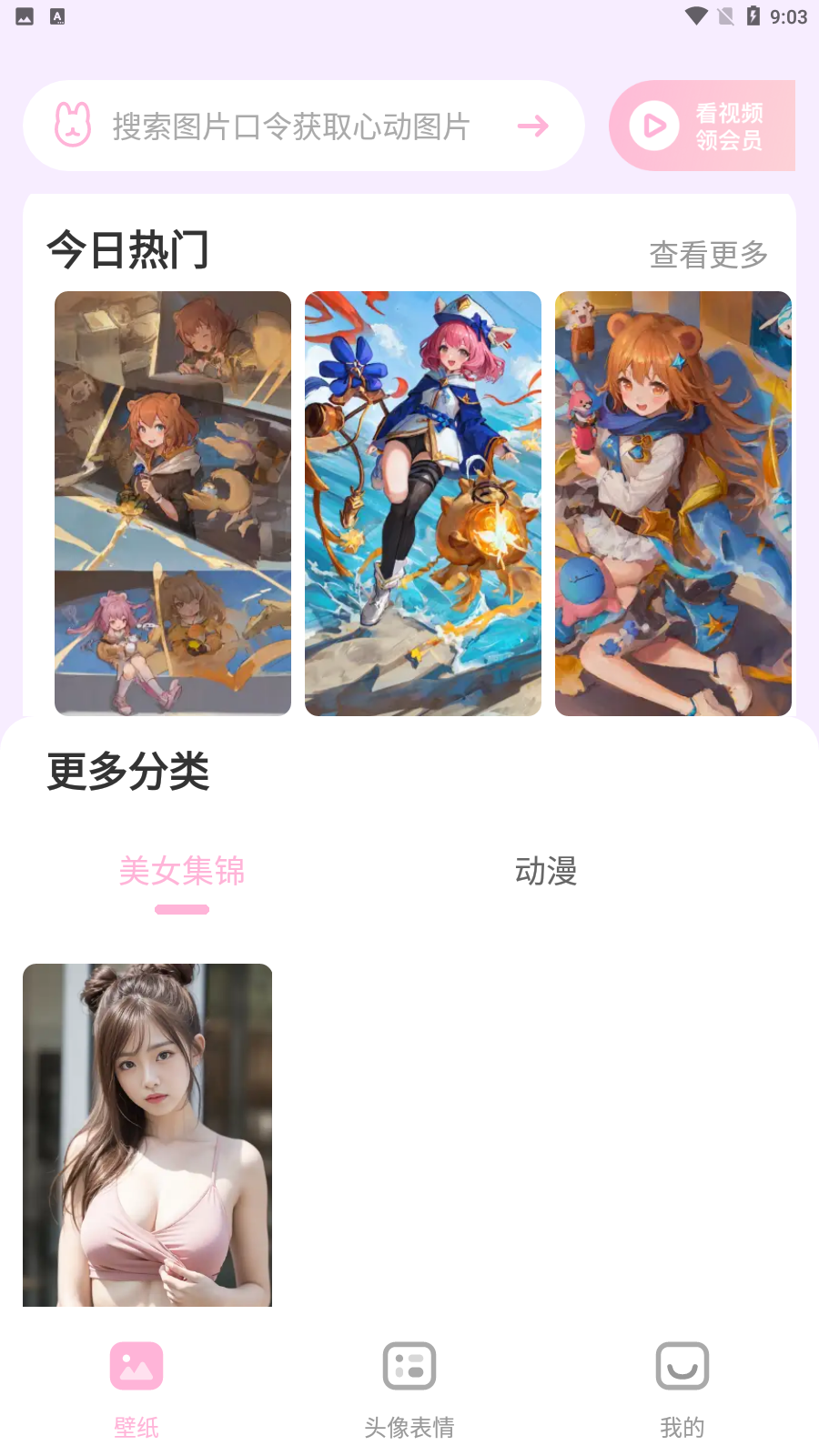Open the image search box
This screenshot has height=1456, width=819.
point(291,126)
